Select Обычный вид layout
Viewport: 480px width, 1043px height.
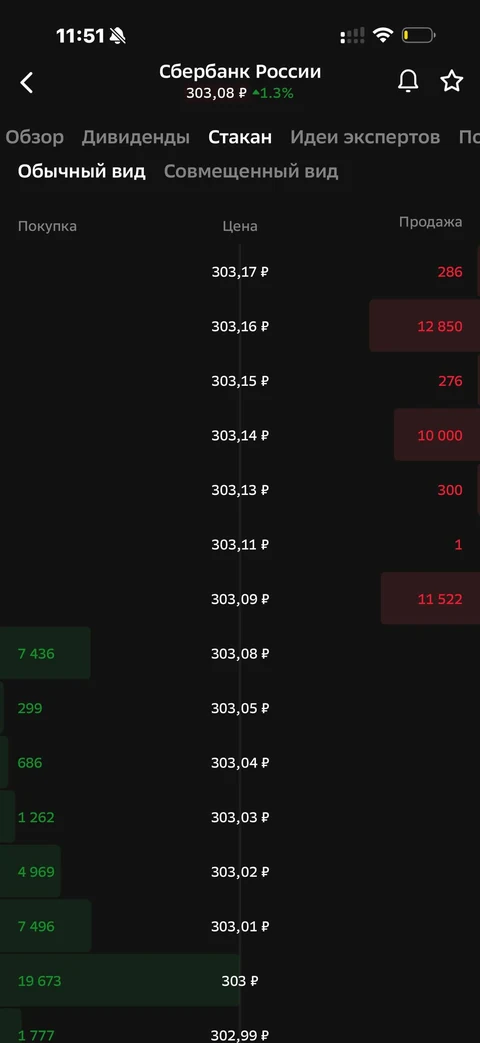82,171
